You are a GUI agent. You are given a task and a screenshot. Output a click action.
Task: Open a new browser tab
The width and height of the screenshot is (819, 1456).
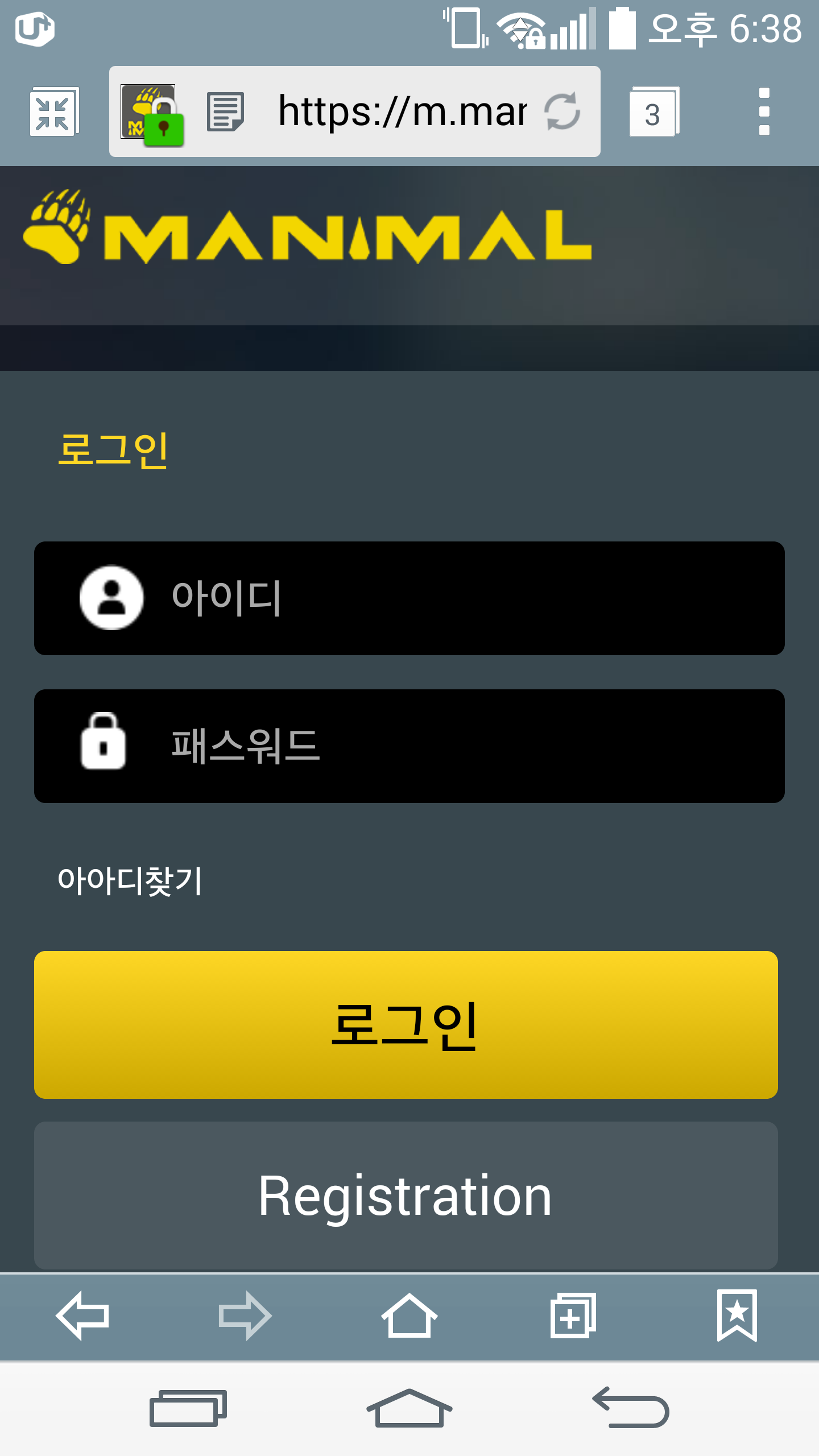click(573, 1315)
